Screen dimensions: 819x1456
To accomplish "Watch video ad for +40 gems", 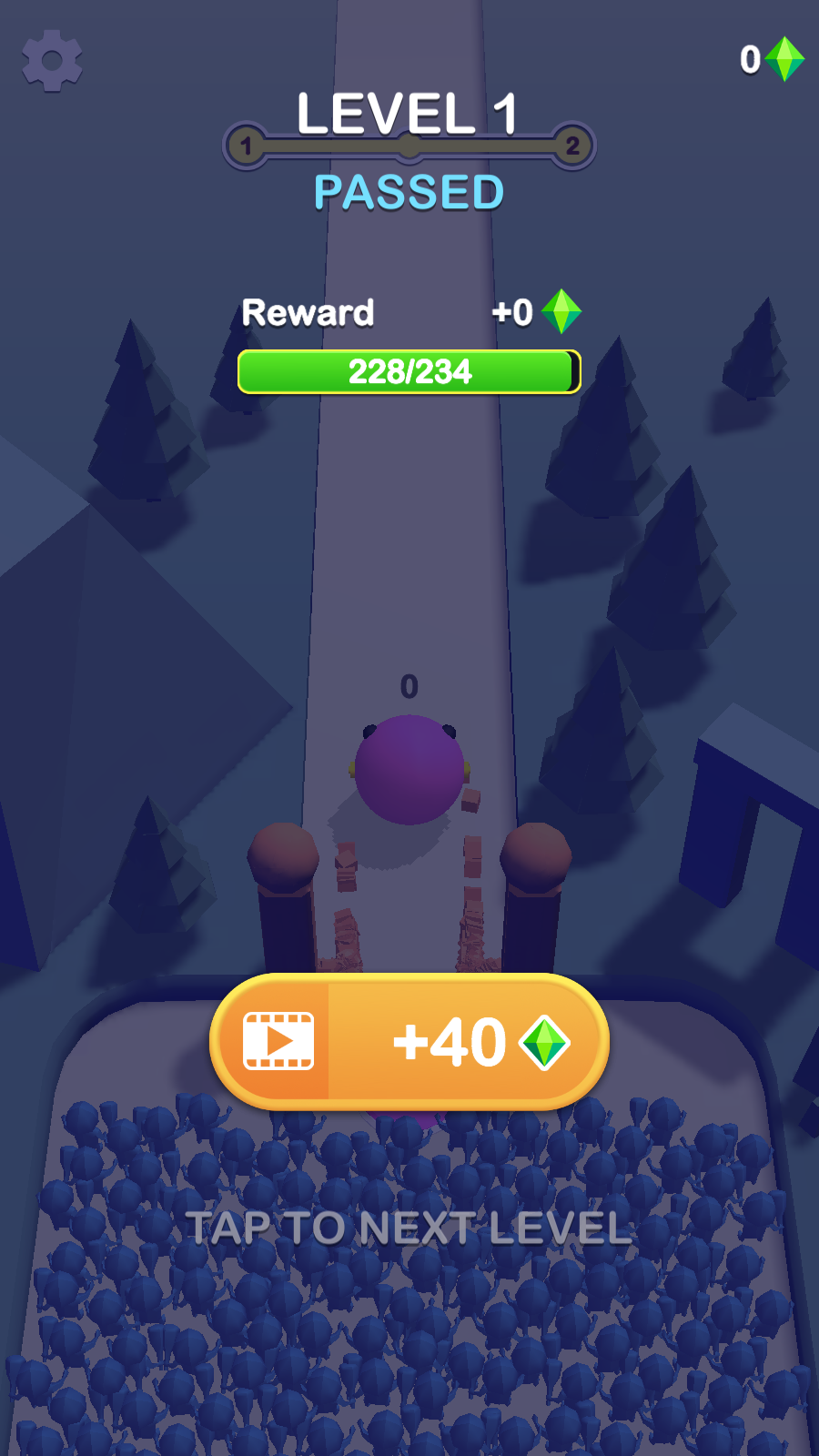I will click(409, 1041).
